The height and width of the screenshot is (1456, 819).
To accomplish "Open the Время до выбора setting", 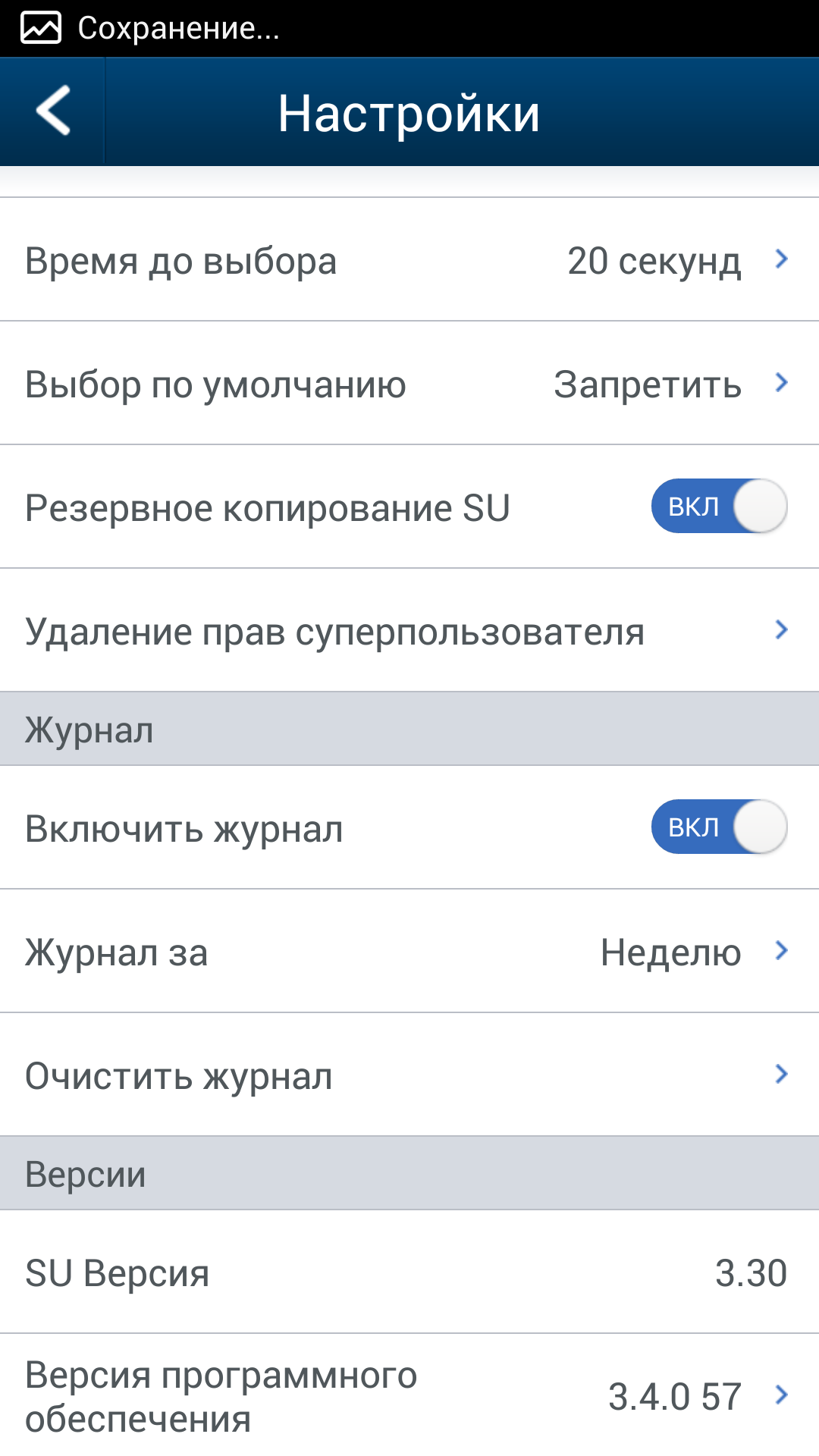I will pyautogui.click(x=409, y=260).
